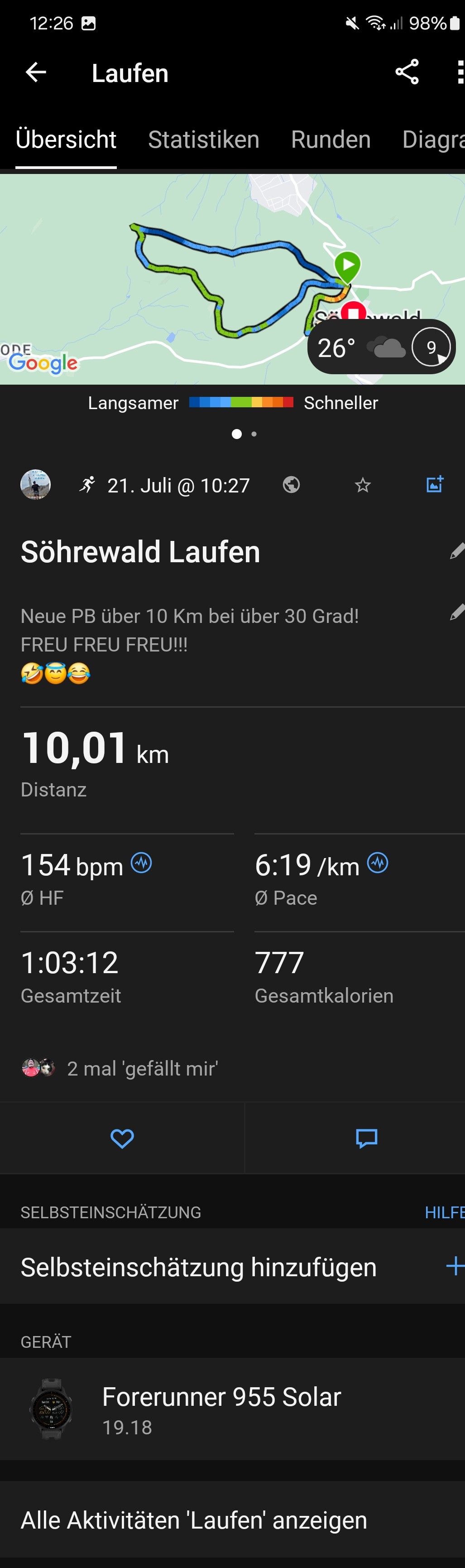Open Forerunner 955 Solar device details
This screenshot has height=1568, width=465.
tap(233, 1409)
